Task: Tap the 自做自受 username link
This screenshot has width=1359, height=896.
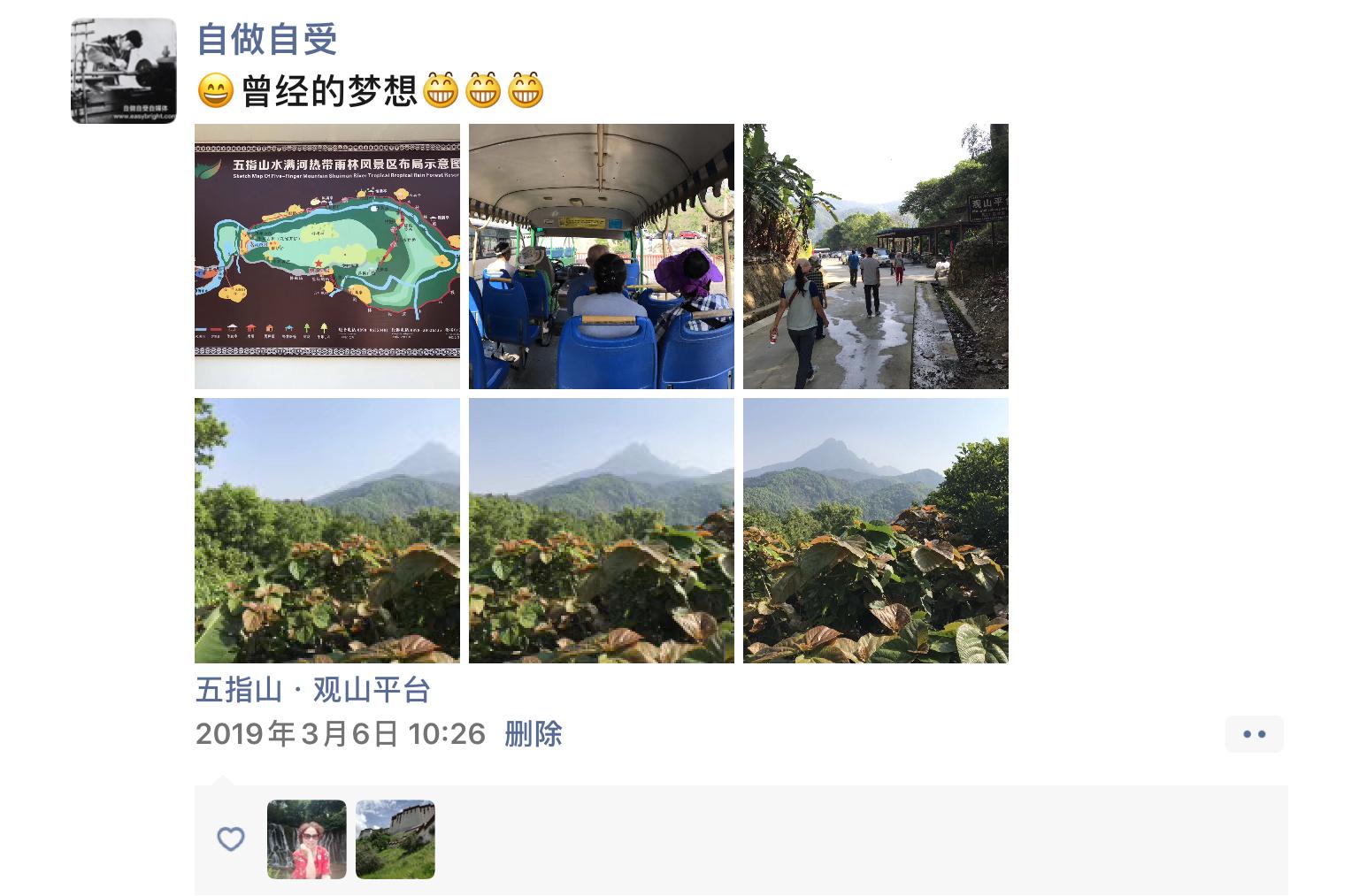Action: pos(266,39)
